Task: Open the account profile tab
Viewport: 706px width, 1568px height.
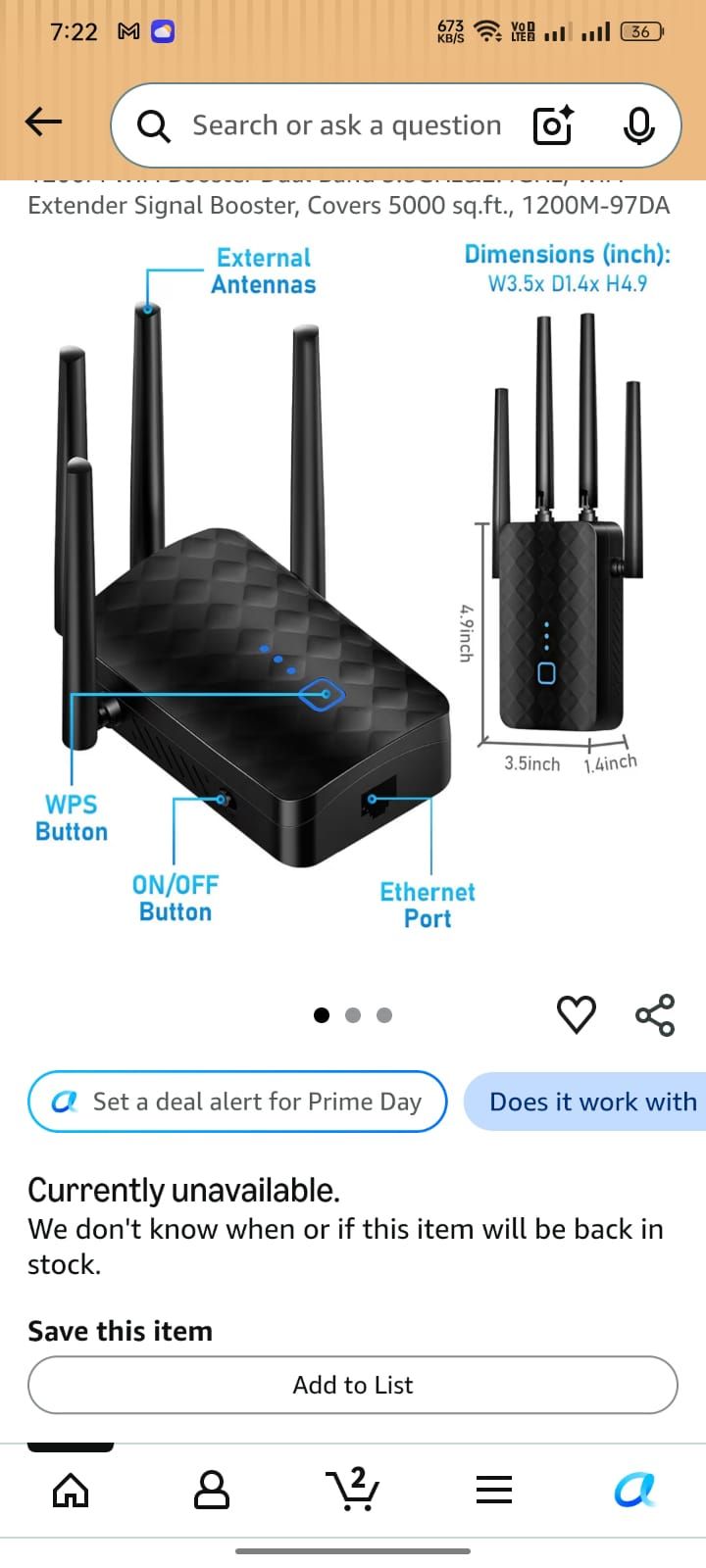Action: coord(212,1491)
